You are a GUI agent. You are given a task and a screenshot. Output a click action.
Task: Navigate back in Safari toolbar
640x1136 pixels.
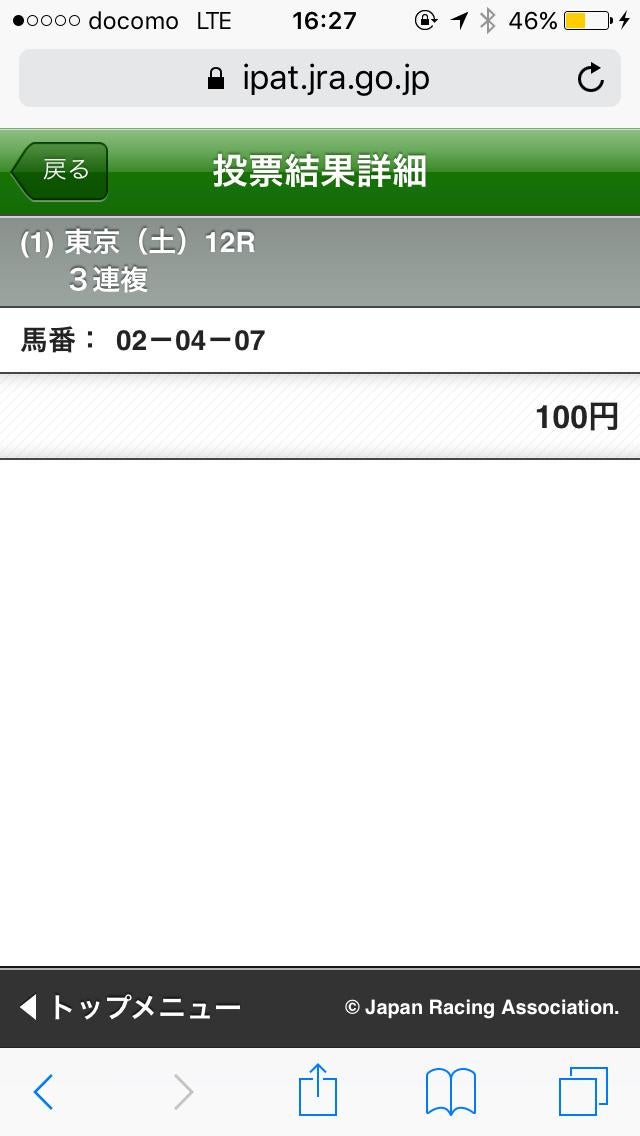(43, 1092)
